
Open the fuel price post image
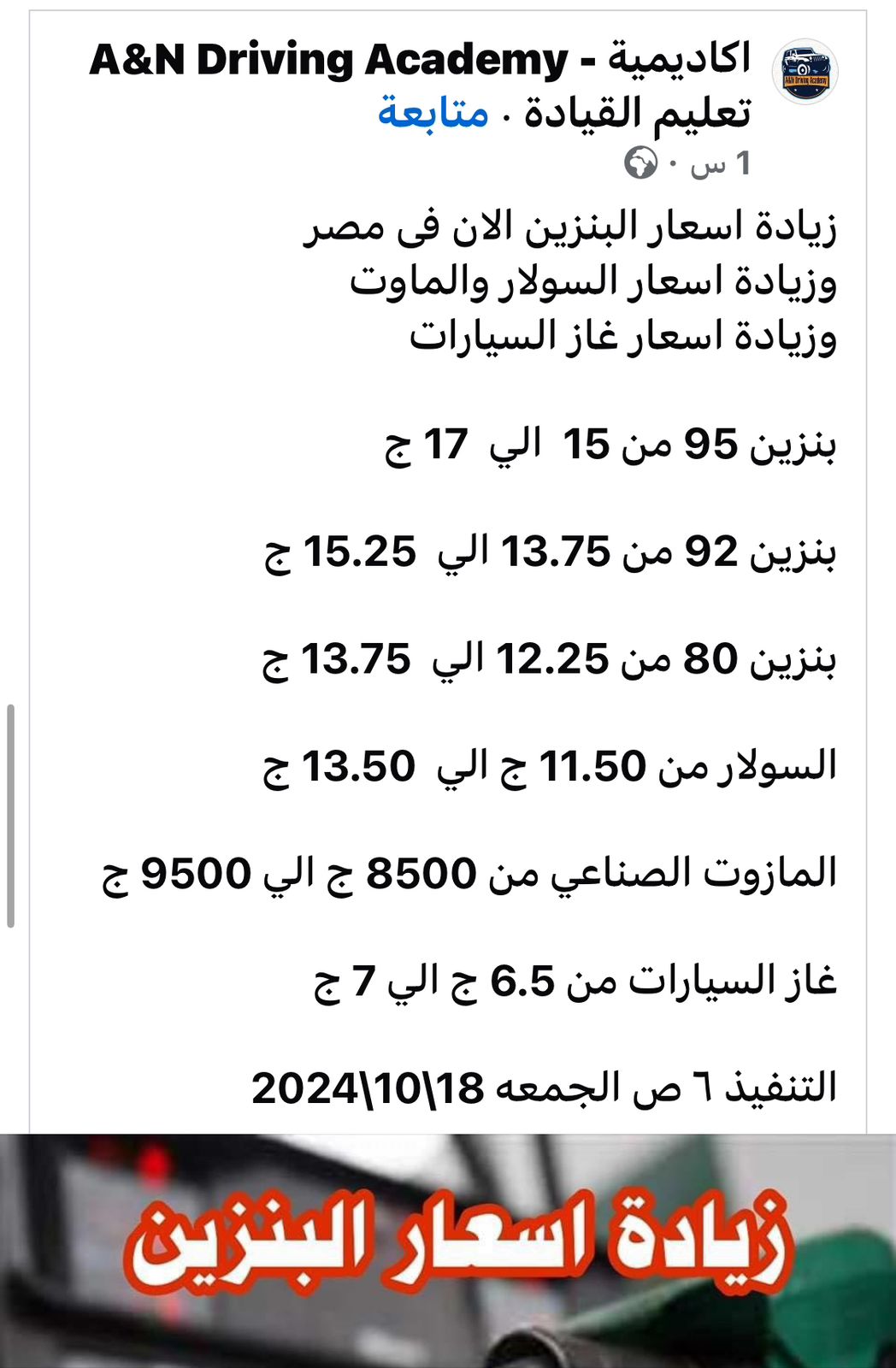pyautogui.click(x=448, y=1250)
